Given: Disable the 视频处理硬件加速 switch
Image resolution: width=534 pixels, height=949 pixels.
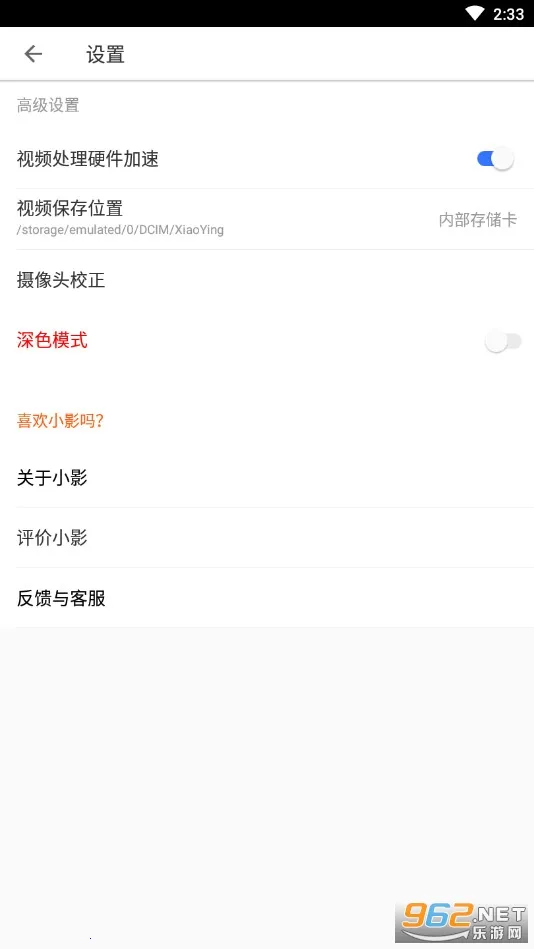Looking at the screenshot, I should (495, 159).
